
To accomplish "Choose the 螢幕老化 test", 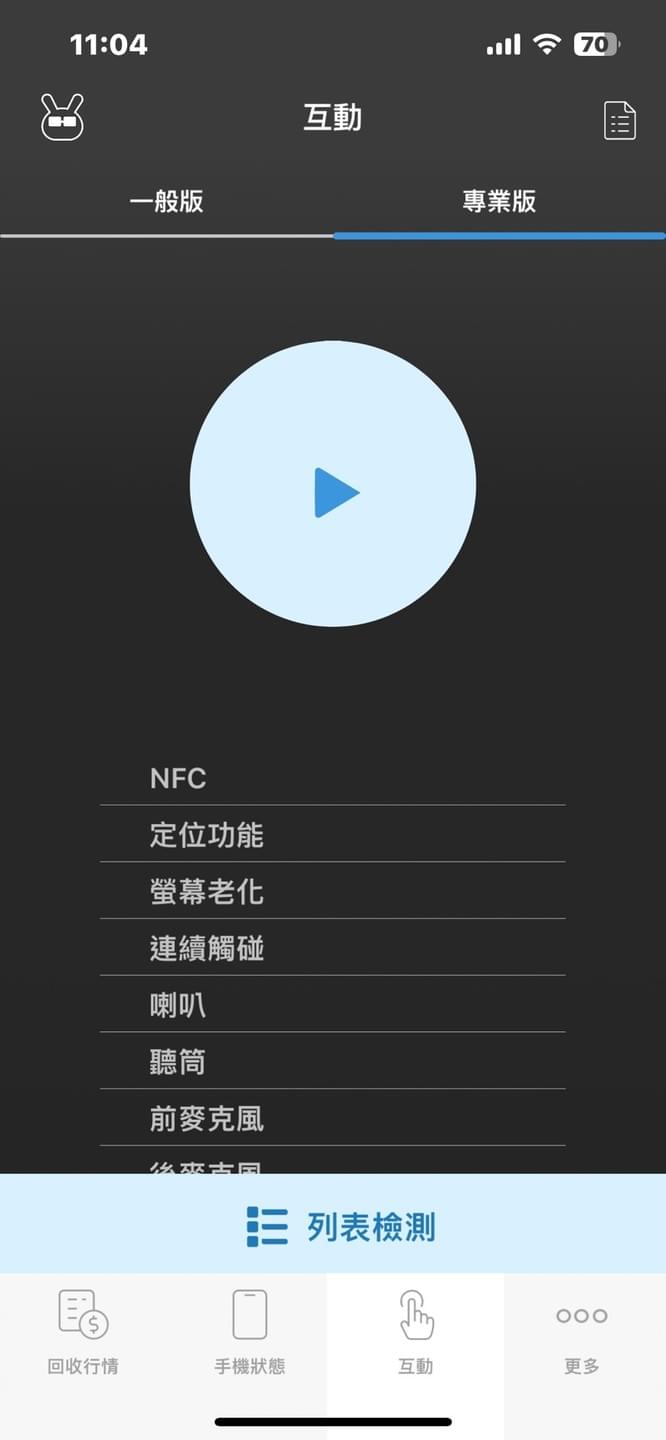I will point(332,891).
